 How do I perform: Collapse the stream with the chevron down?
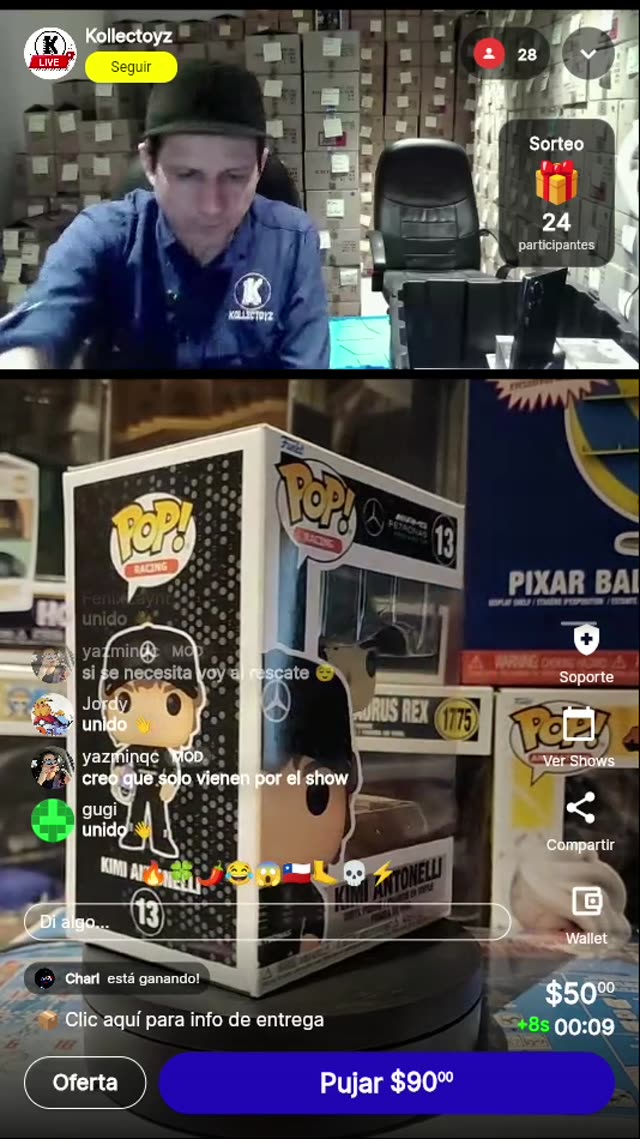pos(588,54)
